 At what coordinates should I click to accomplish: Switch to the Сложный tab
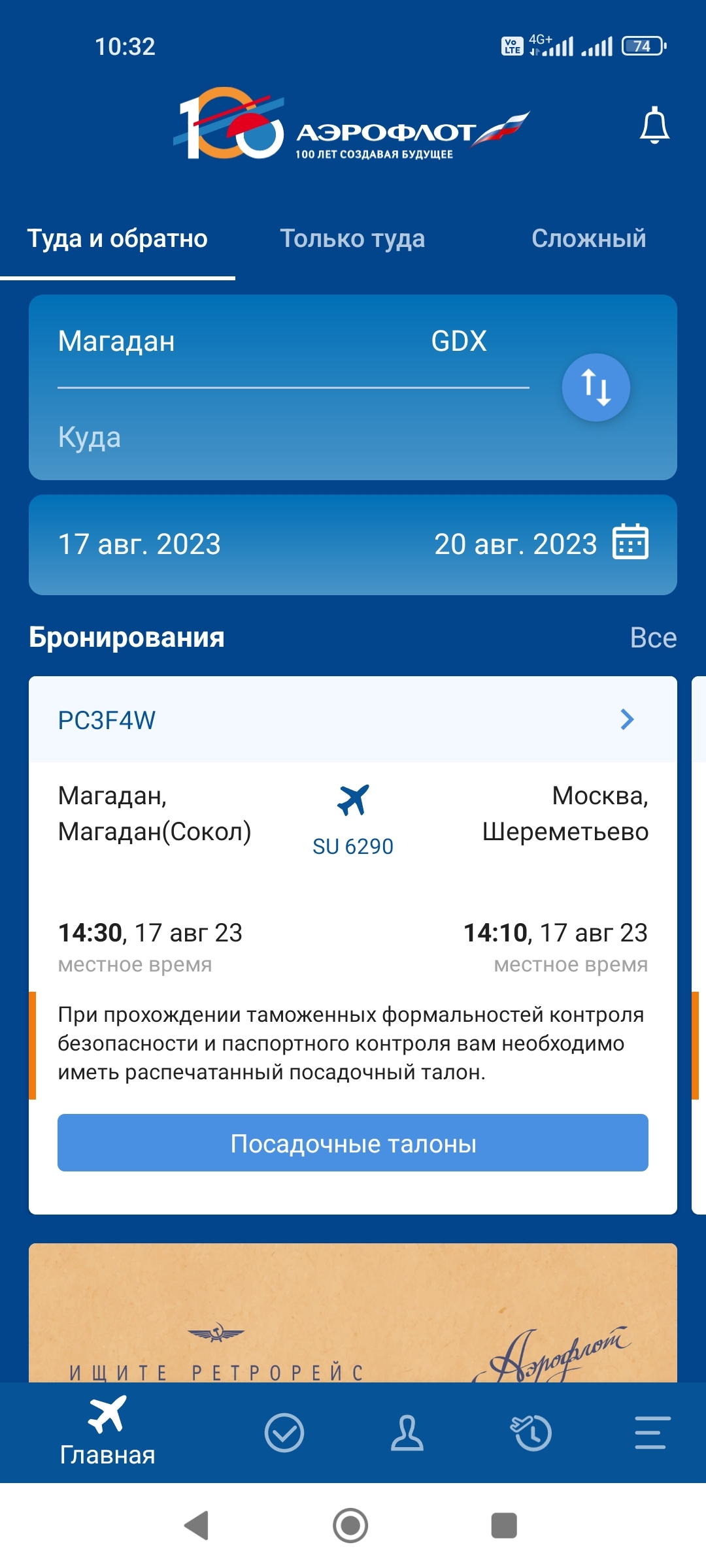coord(588,239)
